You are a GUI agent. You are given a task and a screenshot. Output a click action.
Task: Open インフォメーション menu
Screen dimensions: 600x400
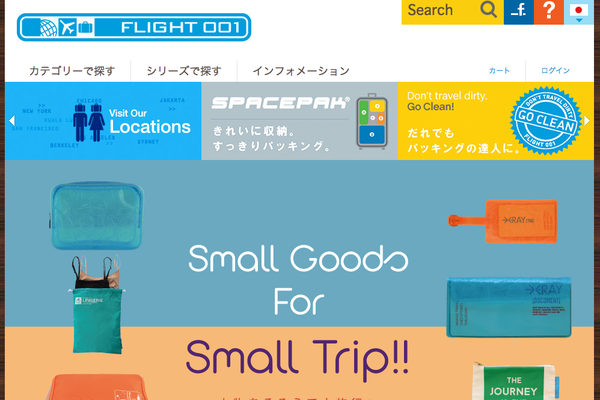click(301, 71)
